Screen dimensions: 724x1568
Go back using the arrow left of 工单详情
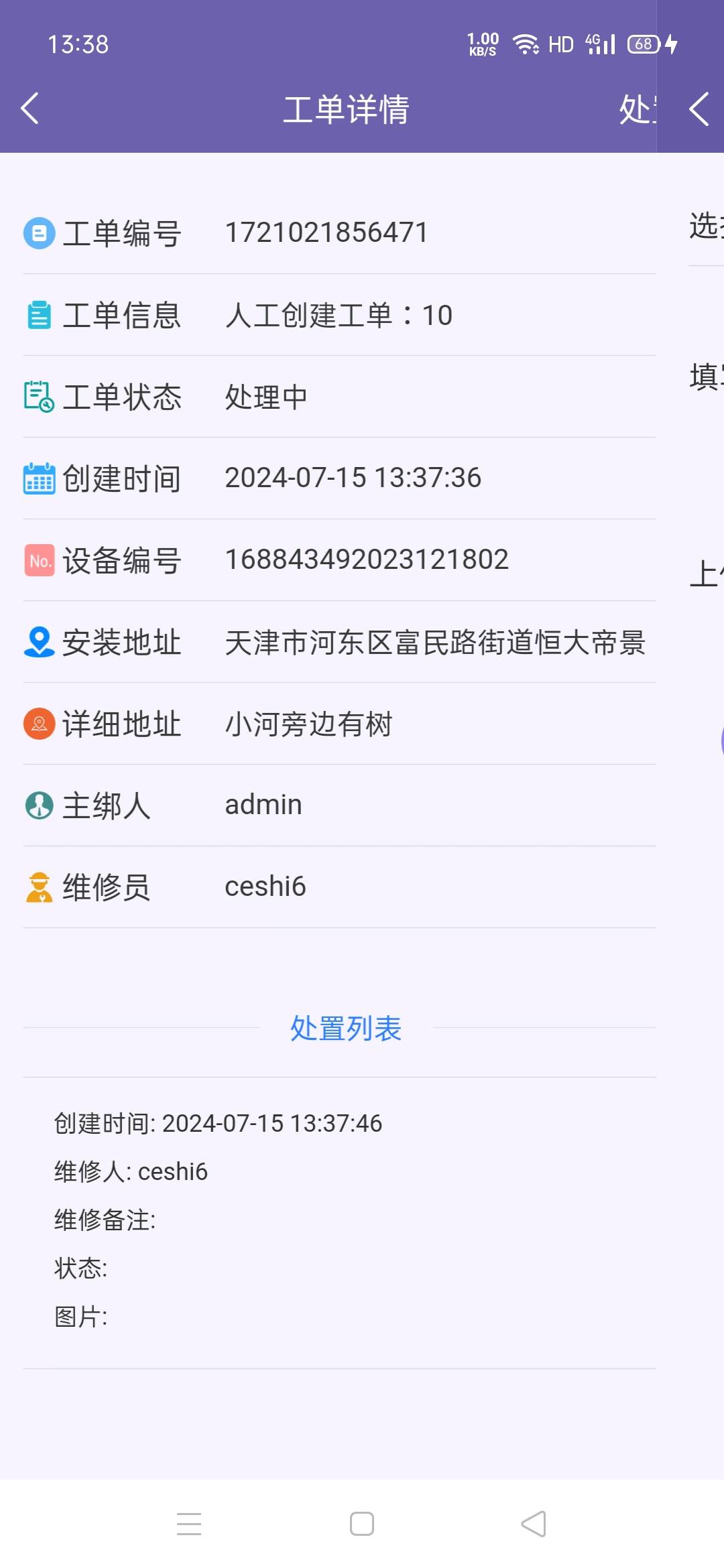tap(30, 109)
